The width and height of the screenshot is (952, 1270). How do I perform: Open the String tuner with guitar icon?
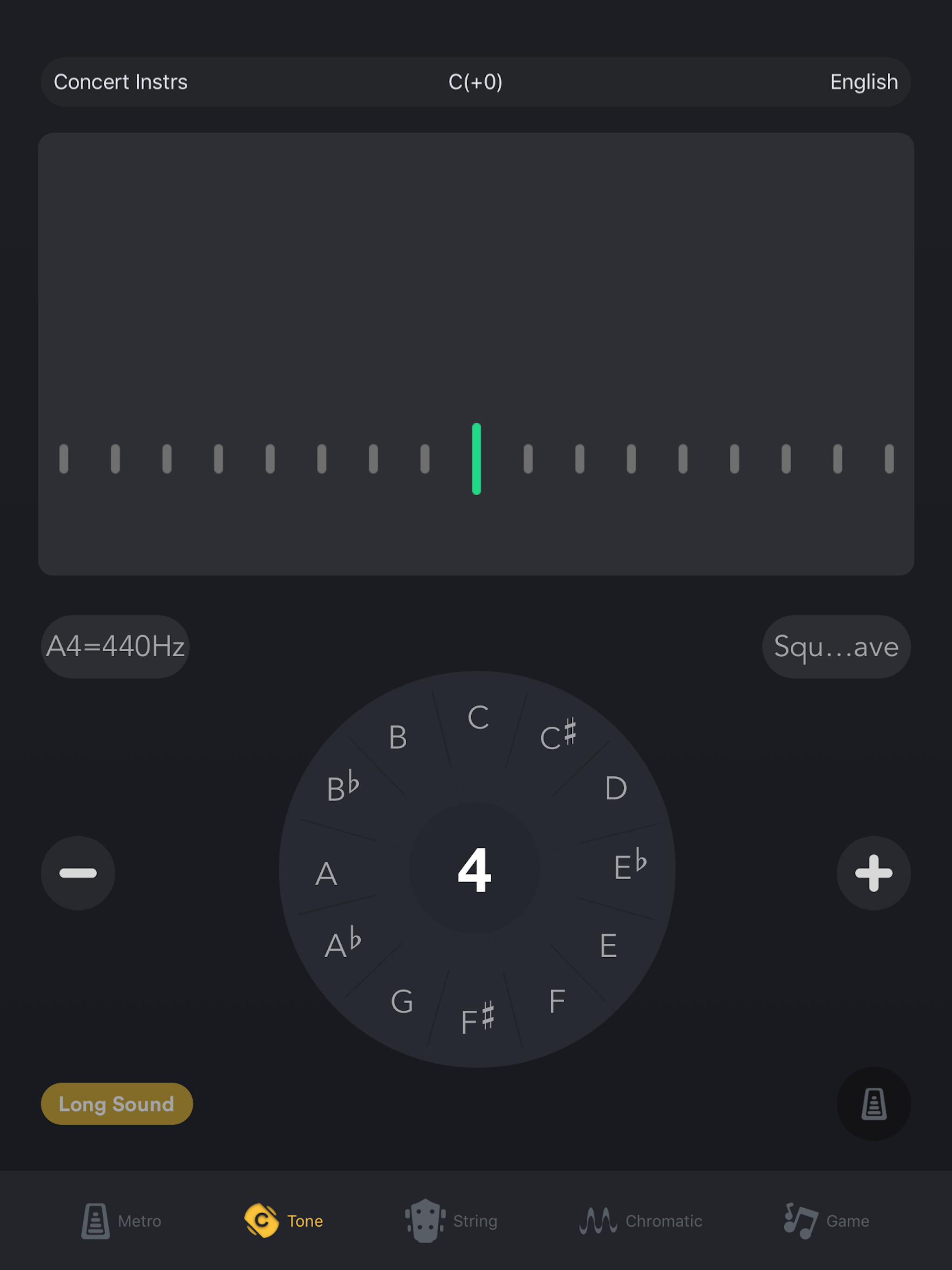[x=451, y=1221]
